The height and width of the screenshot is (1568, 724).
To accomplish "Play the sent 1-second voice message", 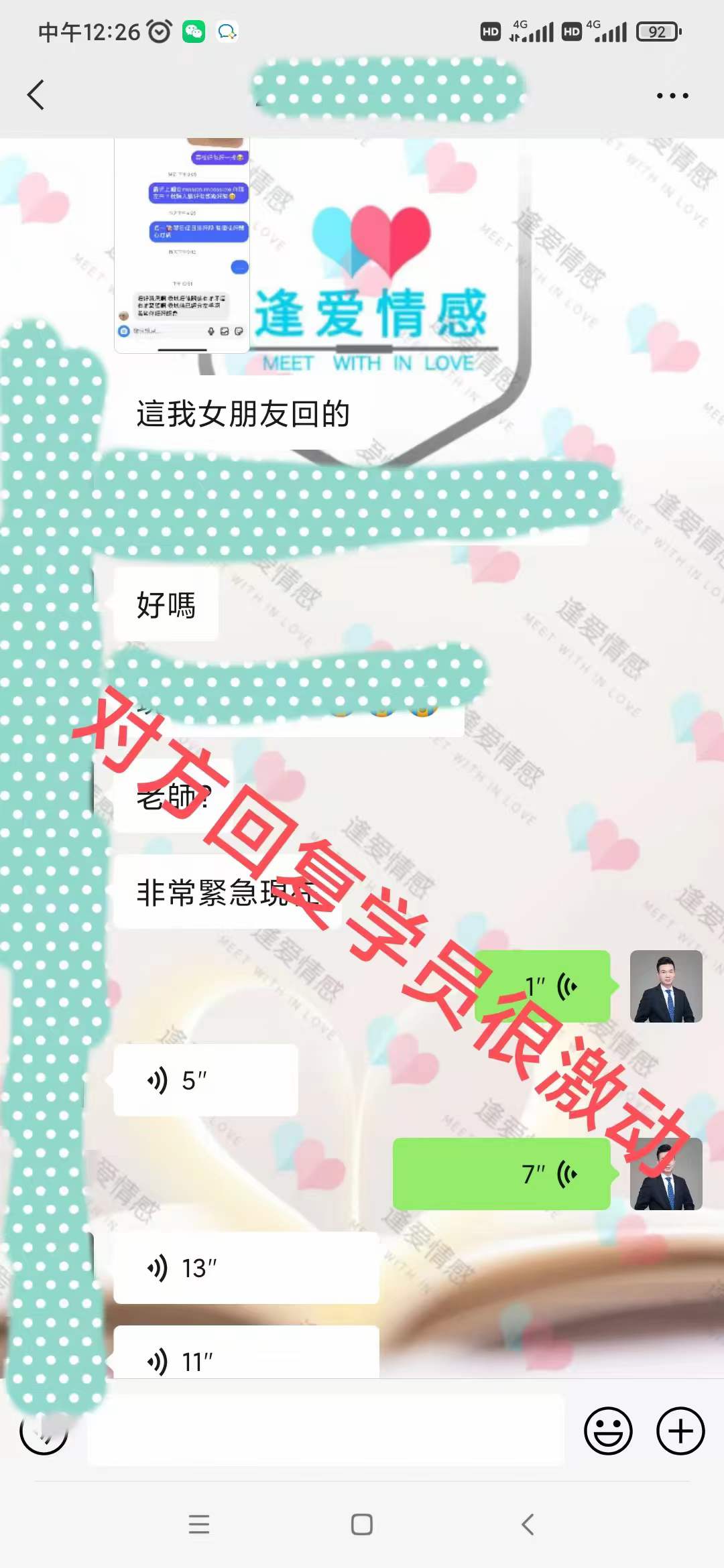I will click(543, 986).
